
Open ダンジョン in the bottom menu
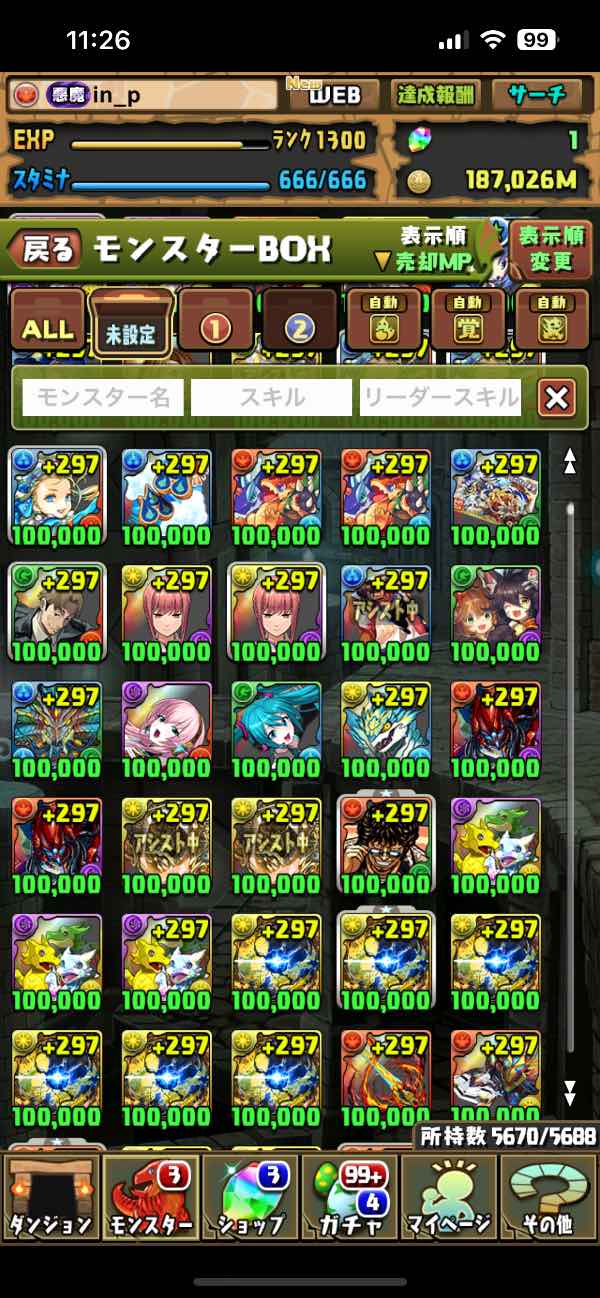pos(50,1197)
